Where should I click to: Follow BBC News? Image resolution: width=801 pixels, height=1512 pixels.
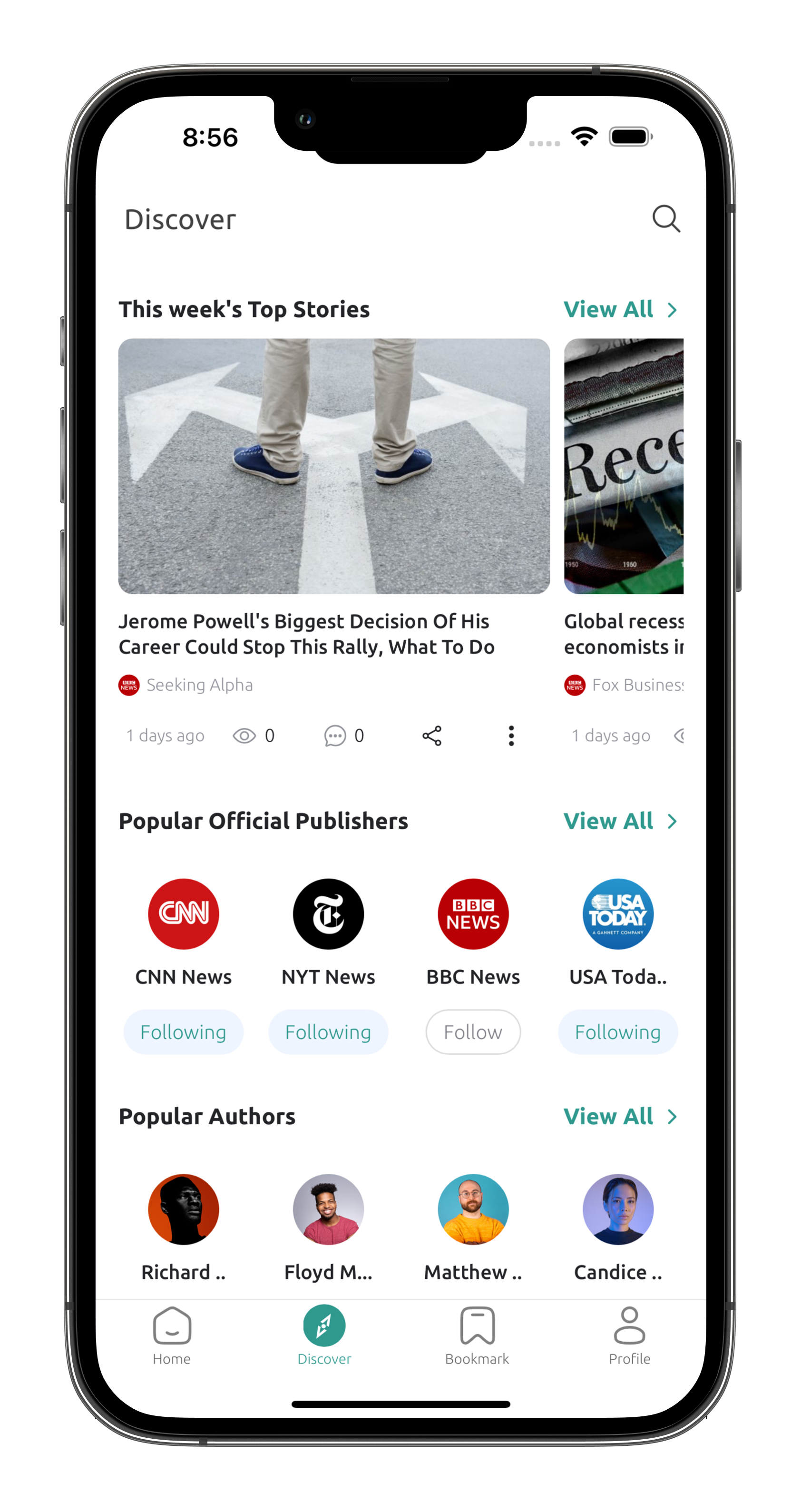pyautogui.click(x=473, y=1032)
